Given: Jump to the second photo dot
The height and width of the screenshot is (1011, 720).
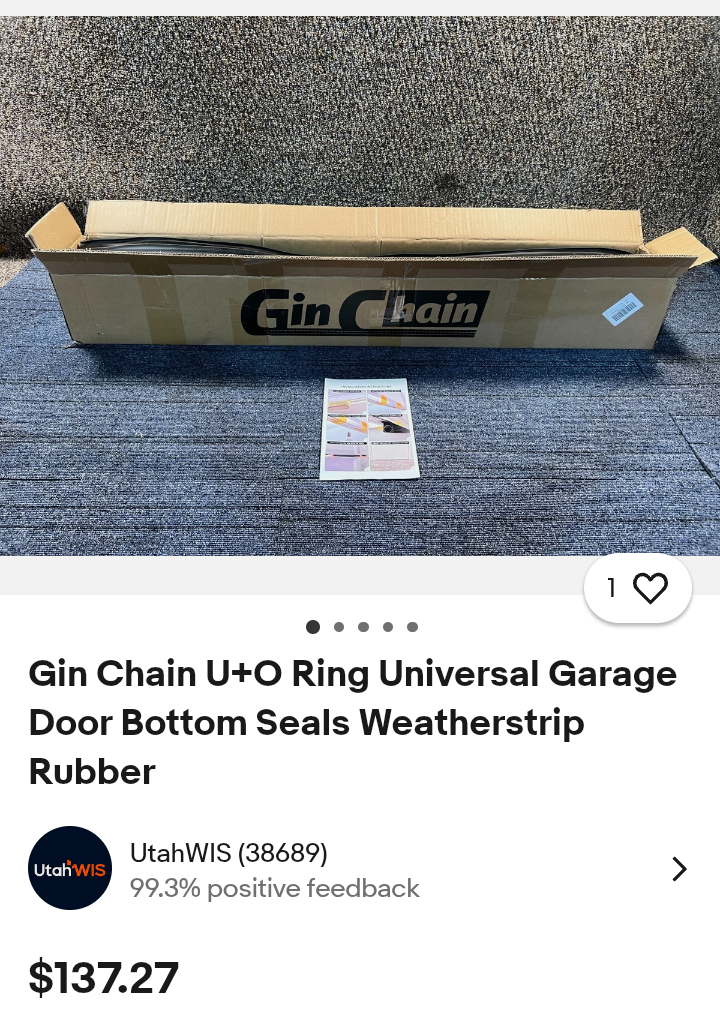Looking at the screenshot, I should click(339, 627).
